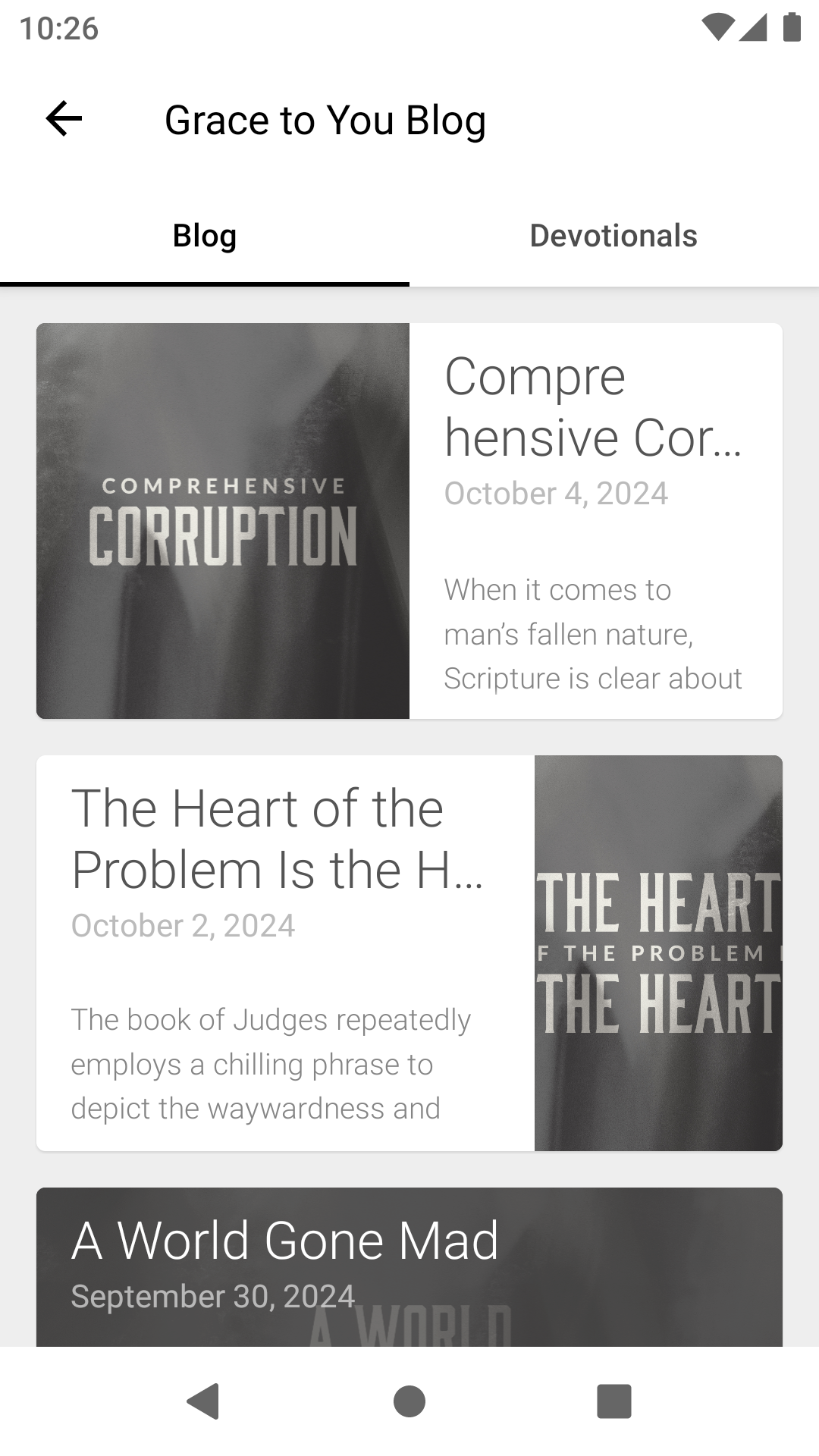
Task: Open A World Gone Mad post
Action: 409,1266
